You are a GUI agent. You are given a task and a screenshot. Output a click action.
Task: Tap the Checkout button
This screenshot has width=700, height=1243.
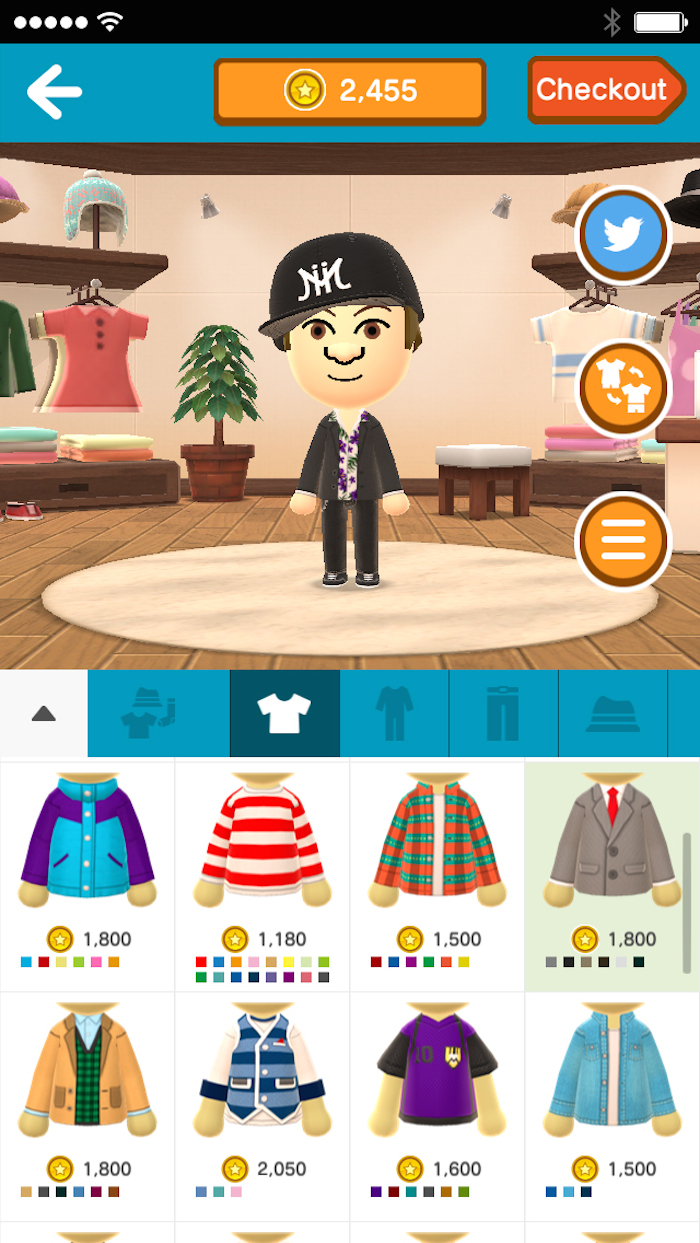click(x=604, y=90)
